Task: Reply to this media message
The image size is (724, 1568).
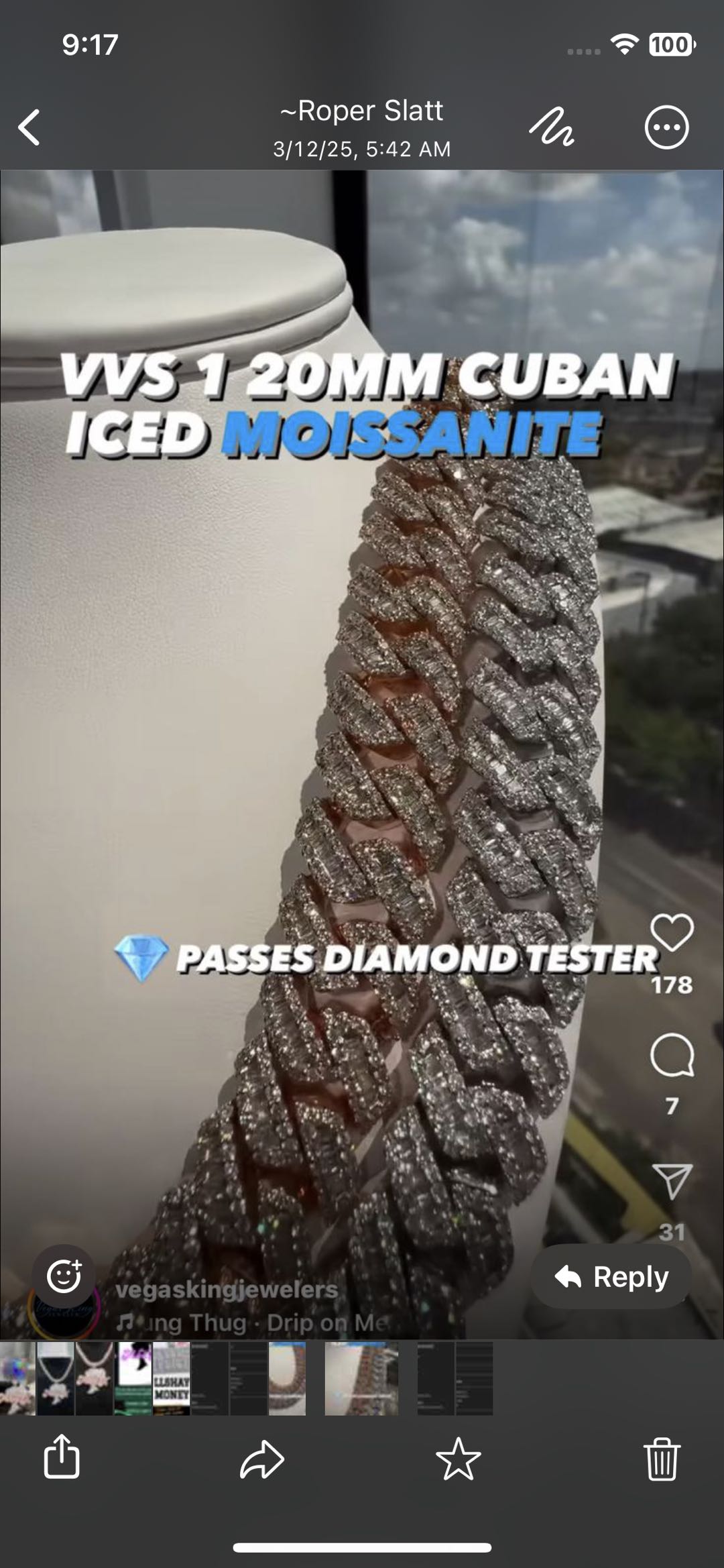Action: [x=611, y=1276]
